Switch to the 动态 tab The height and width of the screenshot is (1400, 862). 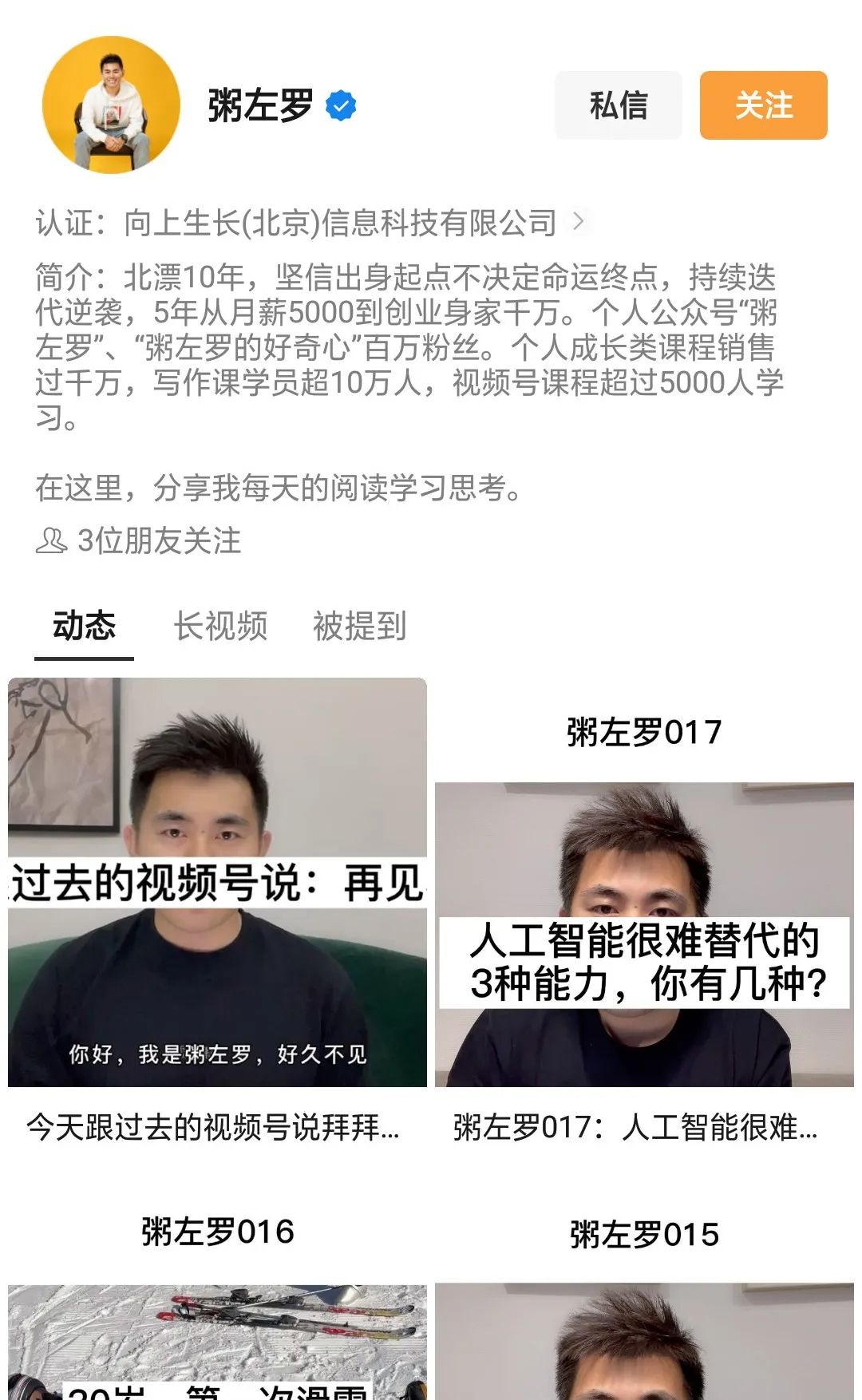(x=84, y=627)
